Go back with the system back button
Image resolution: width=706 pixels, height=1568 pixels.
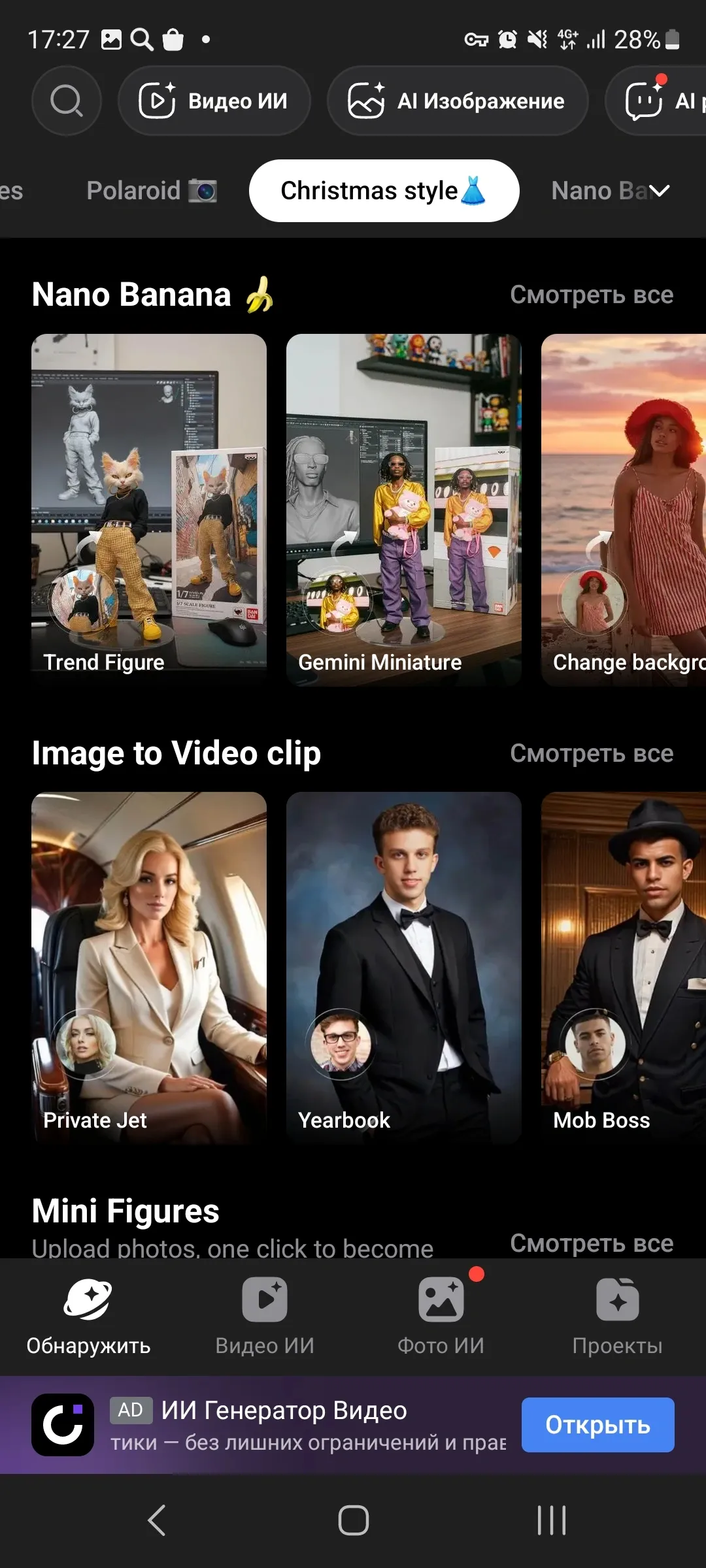(x=157, y=1520)
